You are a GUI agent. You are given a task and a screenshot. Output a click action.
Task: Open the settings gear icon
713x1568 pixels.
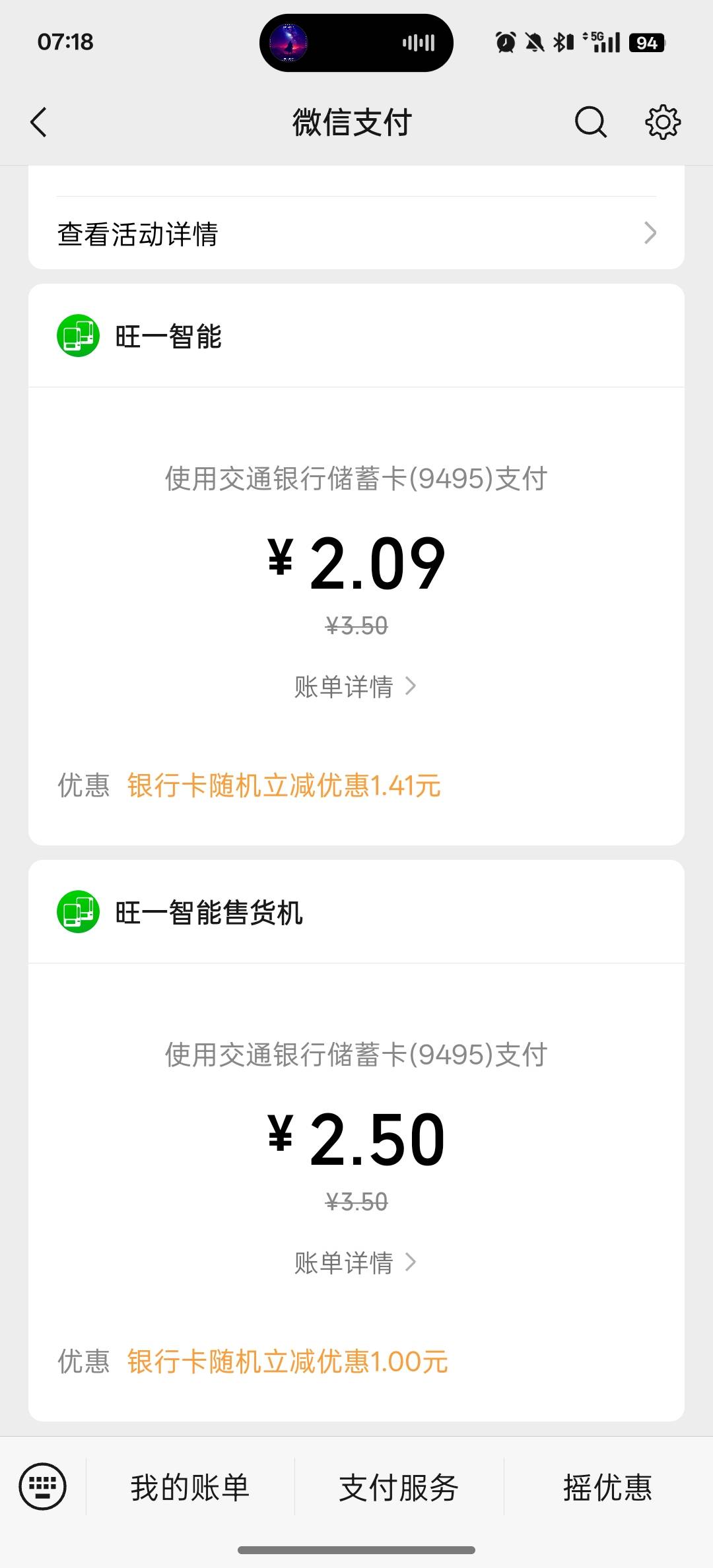pyautogui.click(x=663, y=122)
